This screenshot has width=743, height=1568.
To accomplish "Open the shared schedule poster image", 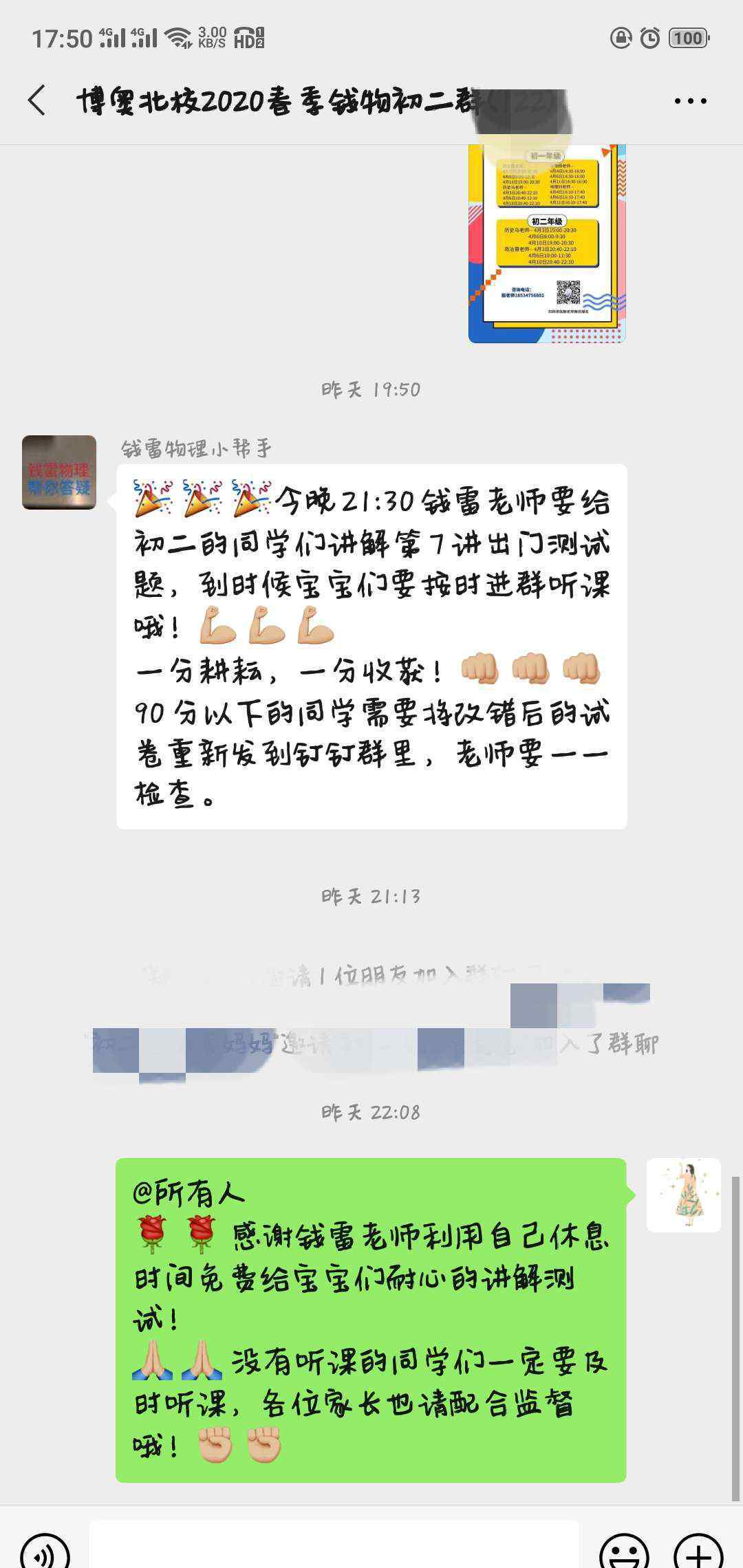I will click(x=547, y=243).
